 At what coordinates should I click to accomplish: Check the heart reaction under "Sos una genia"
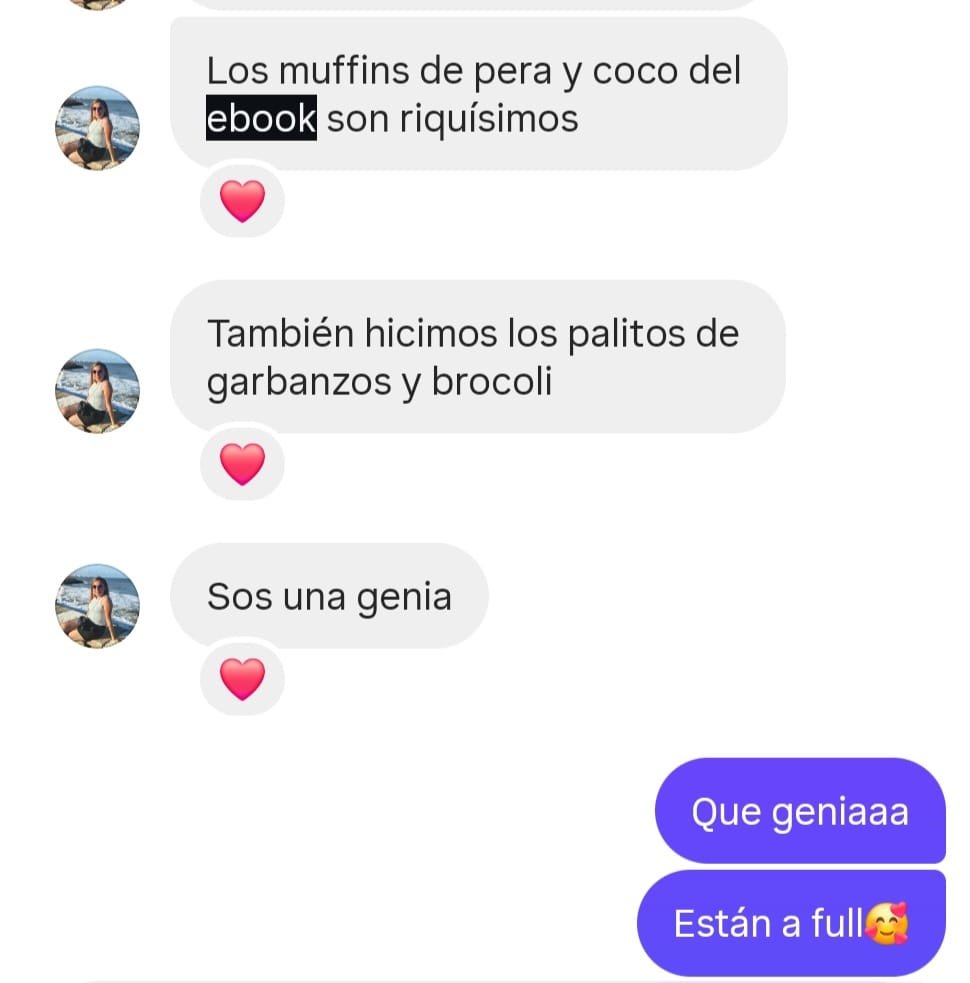coord(242,679)
